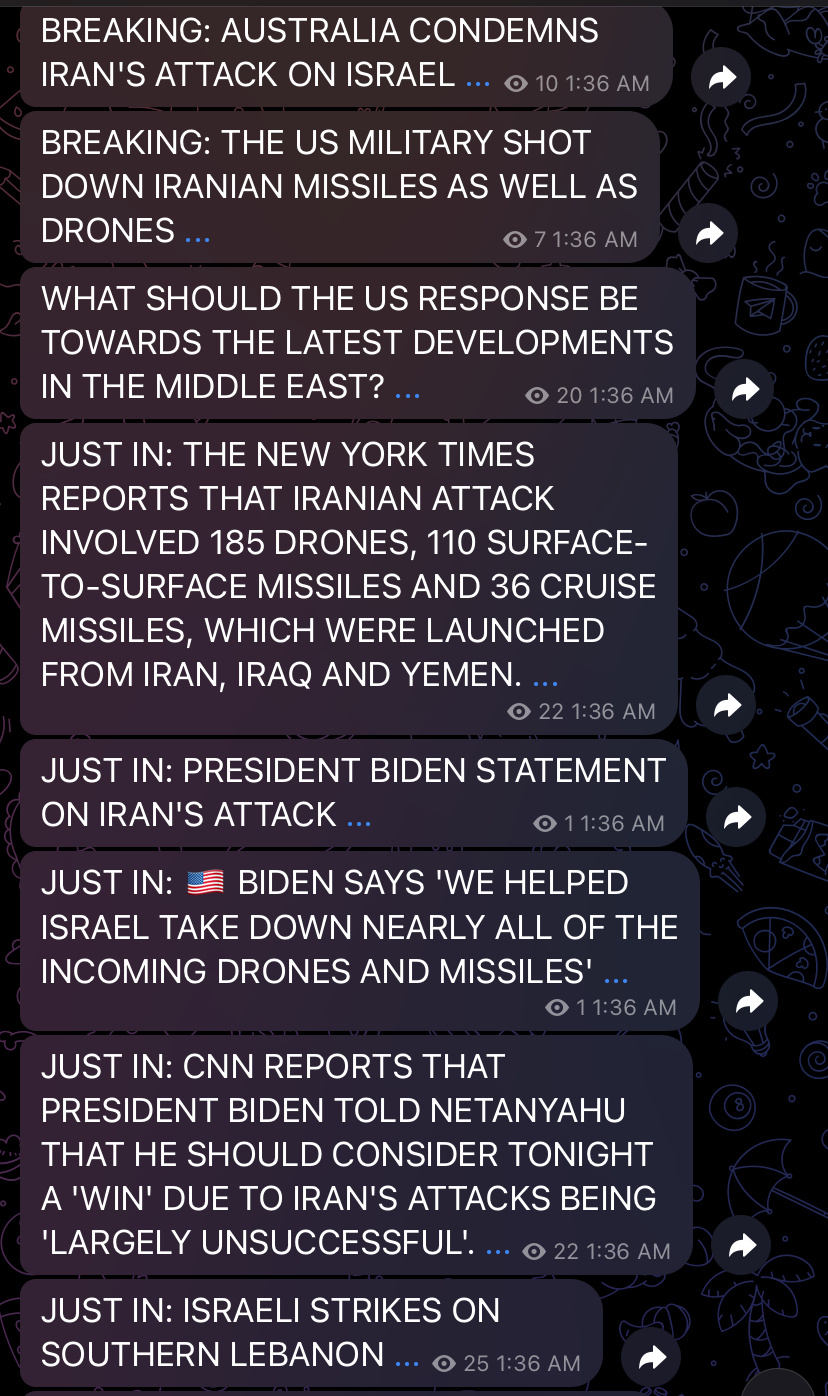
Task: Expand the ellipsis after 'Southern Lebanon'
Action: point(407,1360)
